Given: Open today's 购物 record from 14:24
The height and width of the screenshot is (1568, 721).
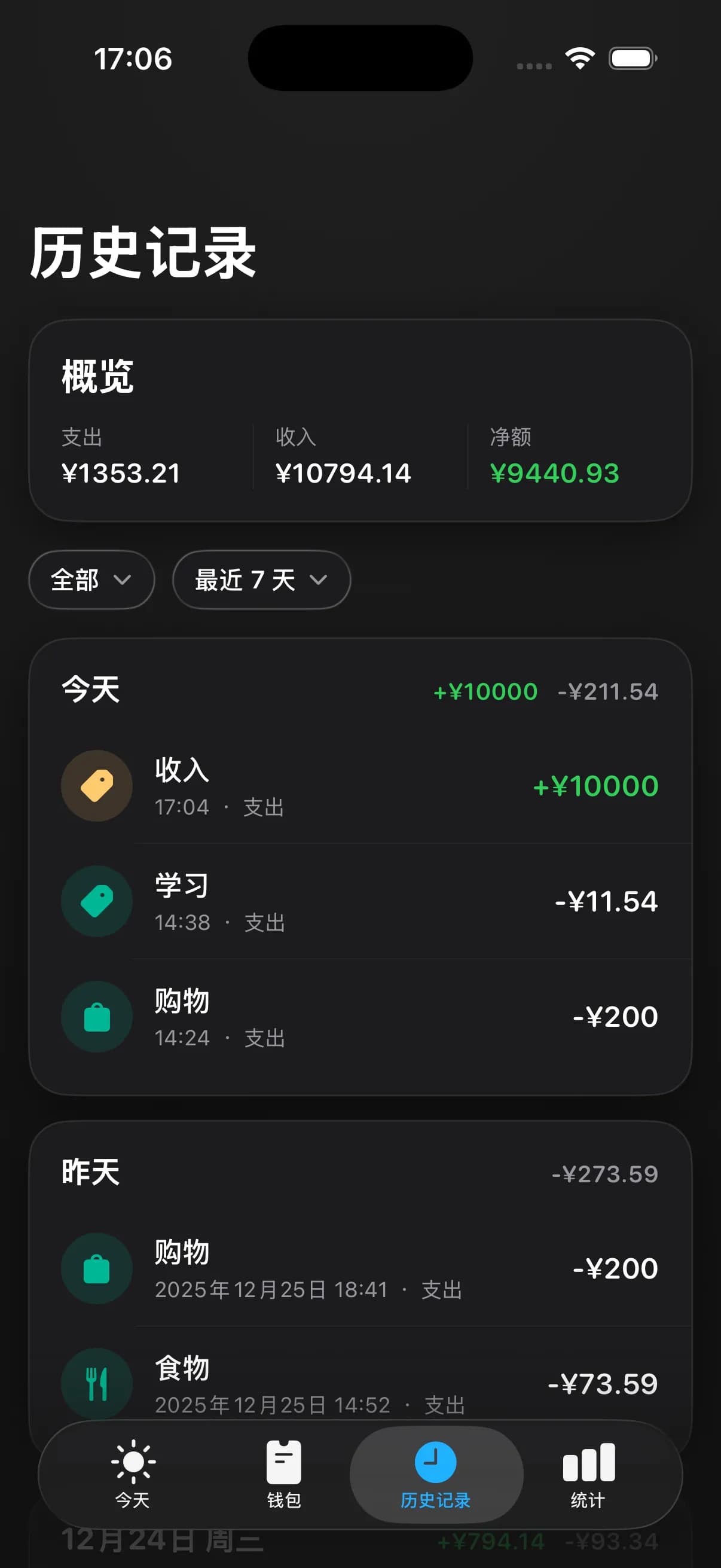Looking at the screenshot, I should pos(360,1017).
